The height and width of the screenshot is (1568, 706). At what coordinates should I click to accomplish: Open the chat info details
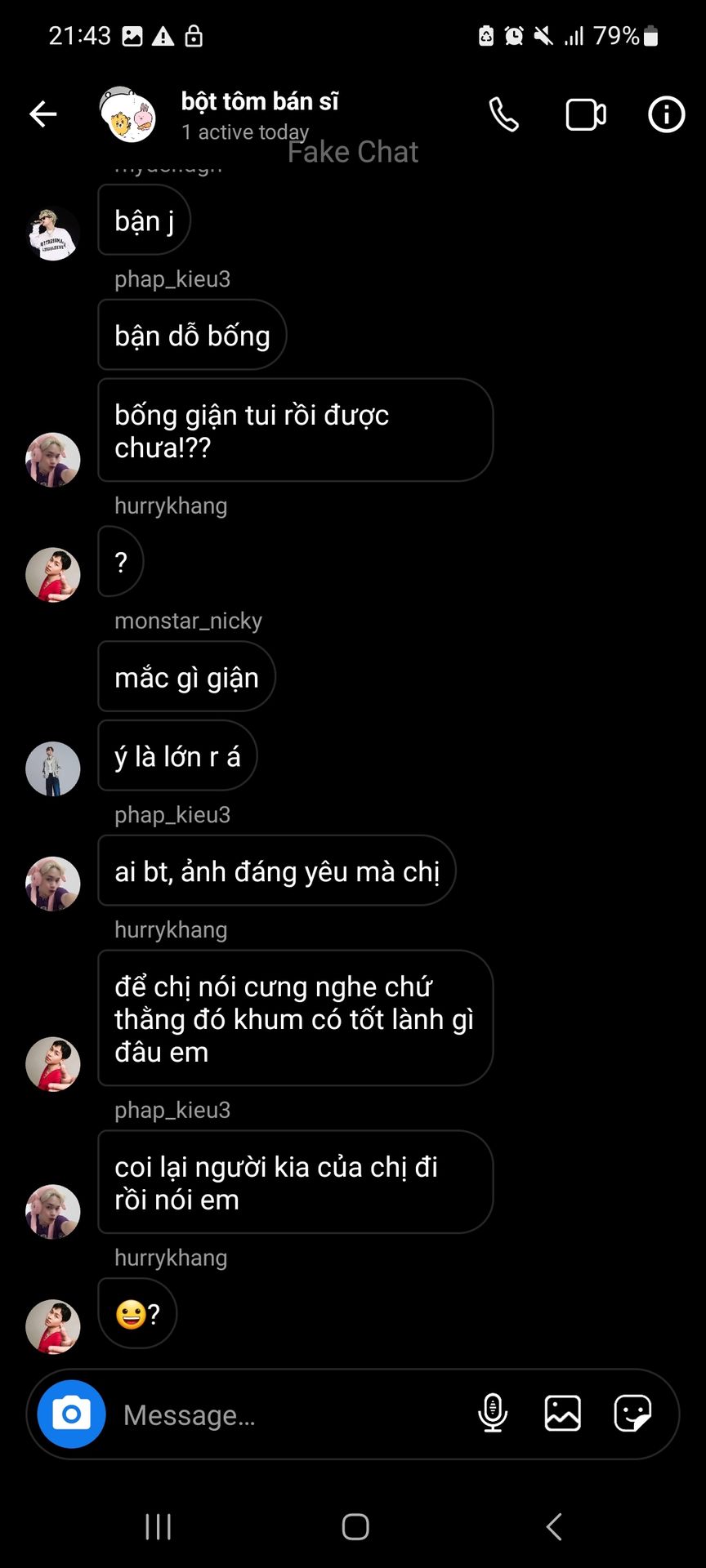pos(666,114)
